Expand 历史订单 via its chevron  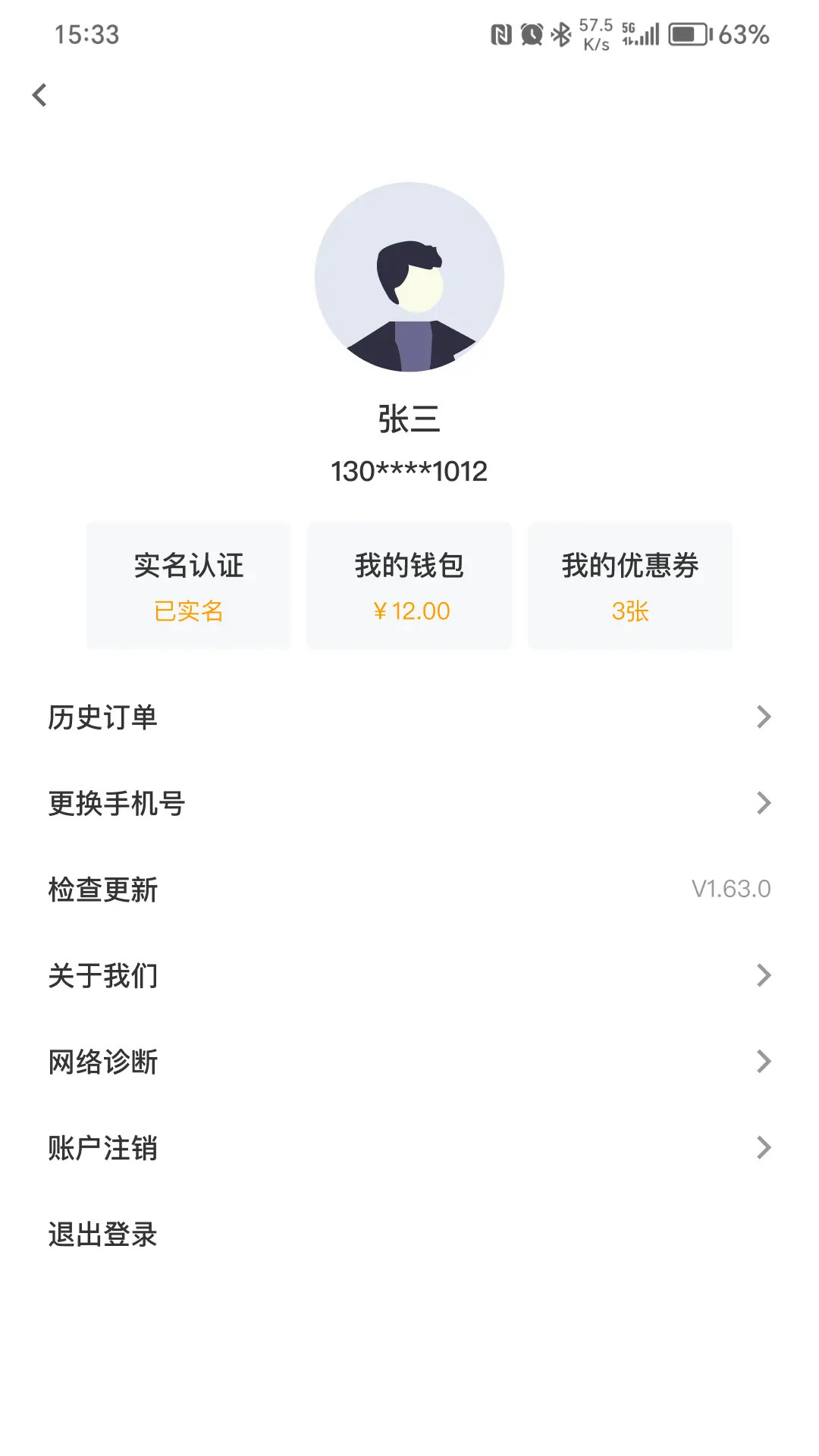pos(764,716)
